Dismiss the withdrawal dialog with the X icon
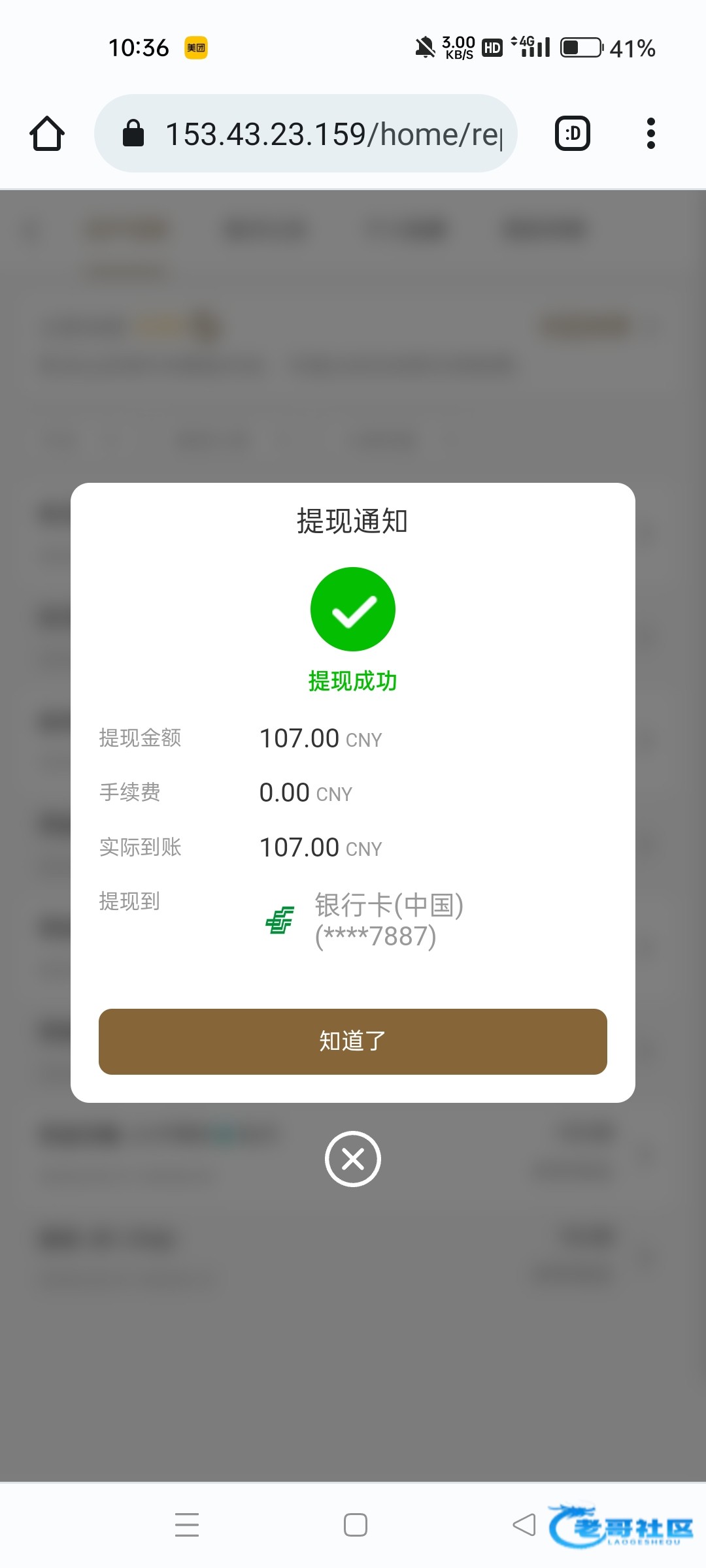This screenshot has height=1568, width=706. [x=352, y=1159]
